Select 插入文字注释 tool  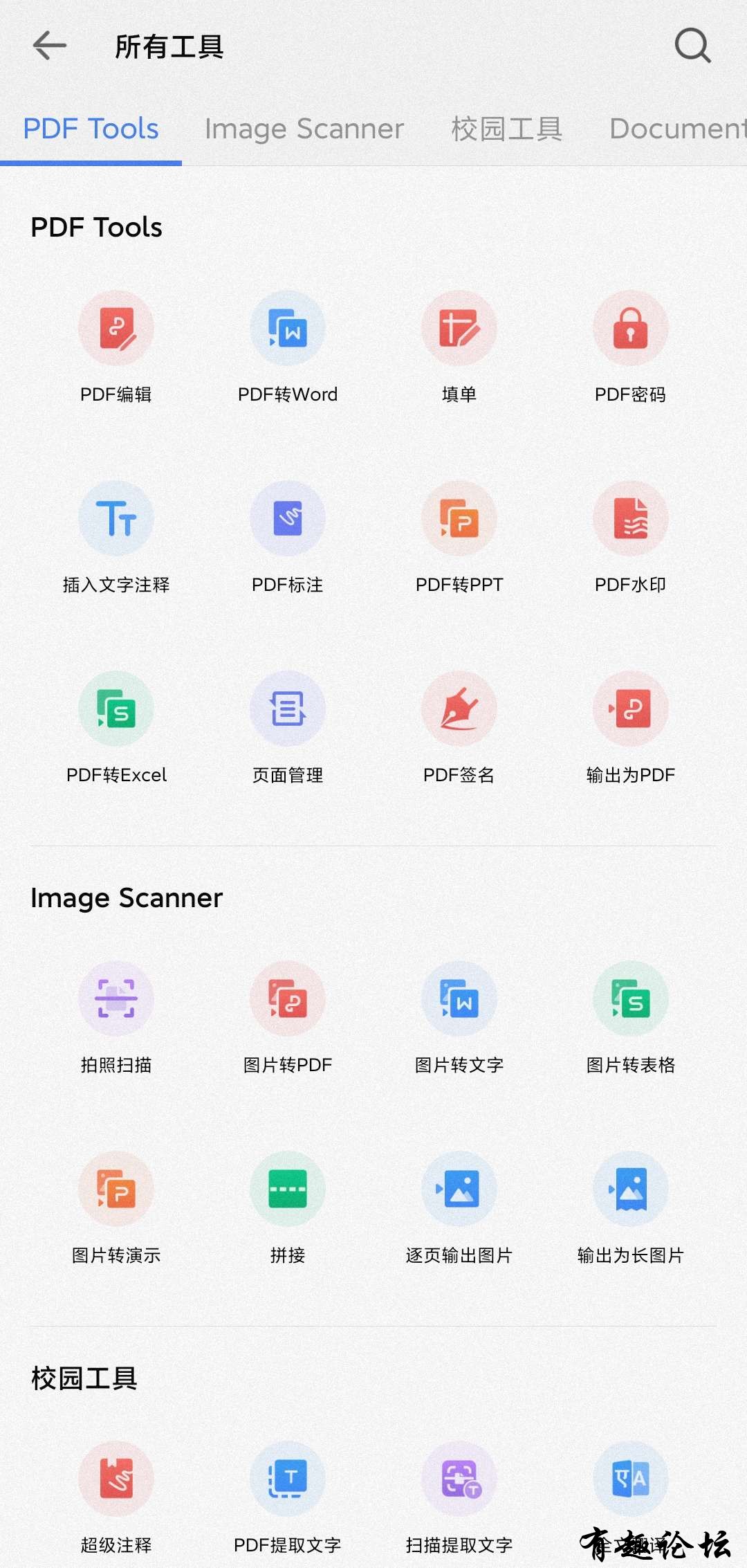116,519
